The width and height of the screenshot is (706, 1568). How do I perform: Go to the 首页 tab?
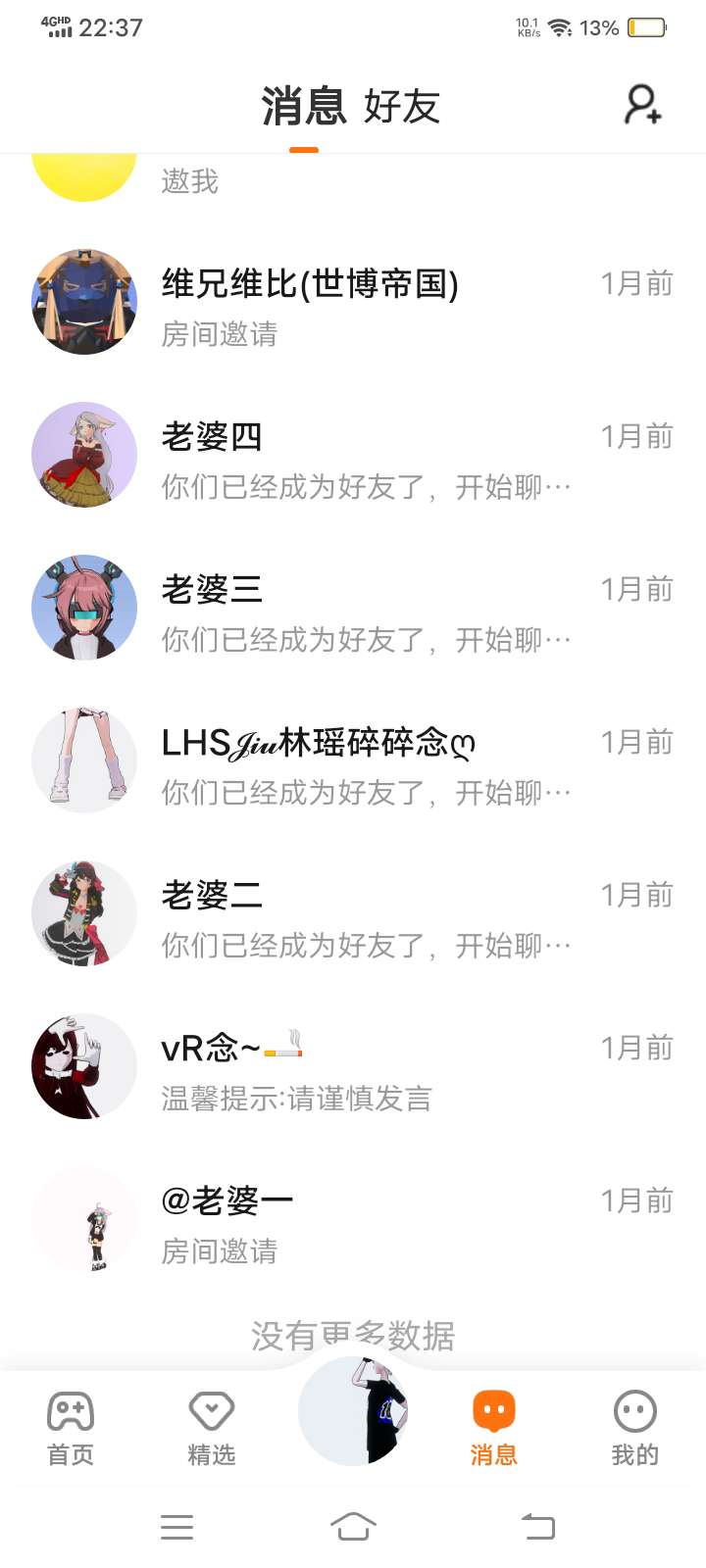coord(71,1429)
